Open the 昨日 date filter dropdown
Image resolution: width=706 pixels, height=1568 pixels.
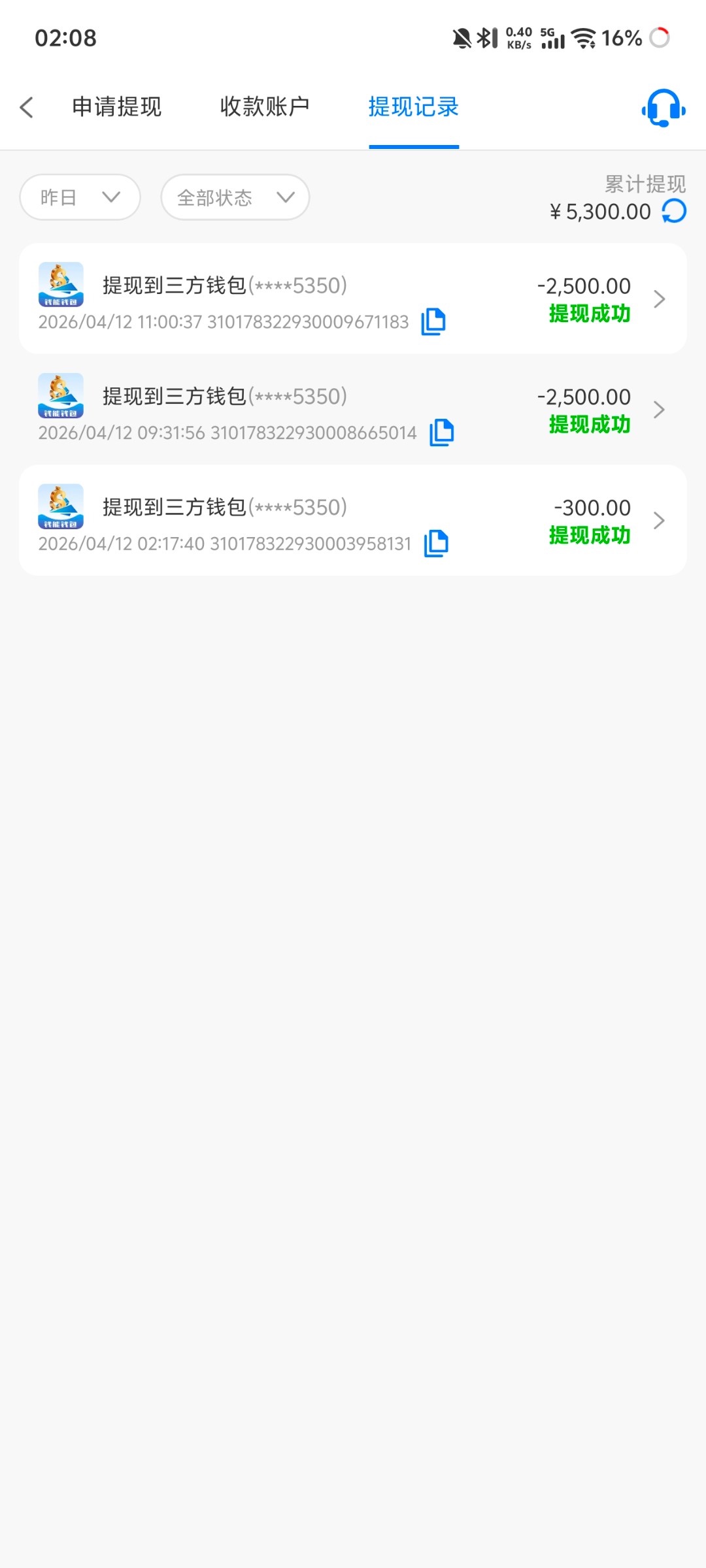coord(79,197)
